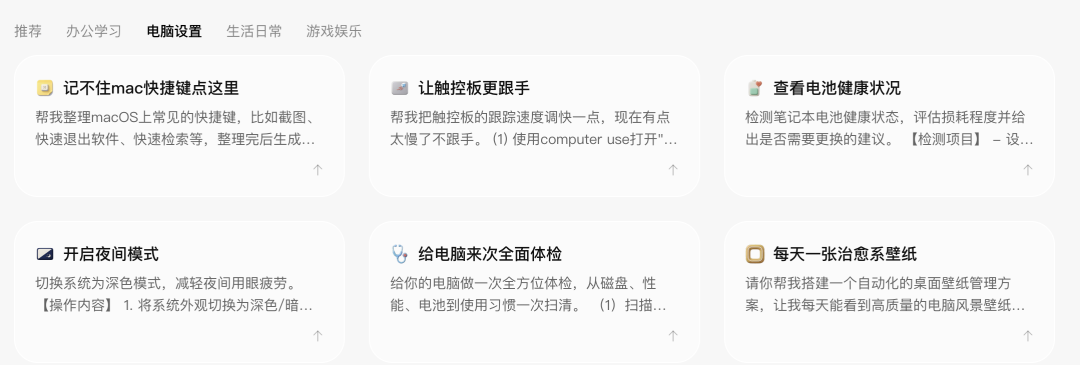Tap the arrow icon on 每天一张治愈系壁纸
Screen dimensions: 1080x365
(x=1028, y=336)
